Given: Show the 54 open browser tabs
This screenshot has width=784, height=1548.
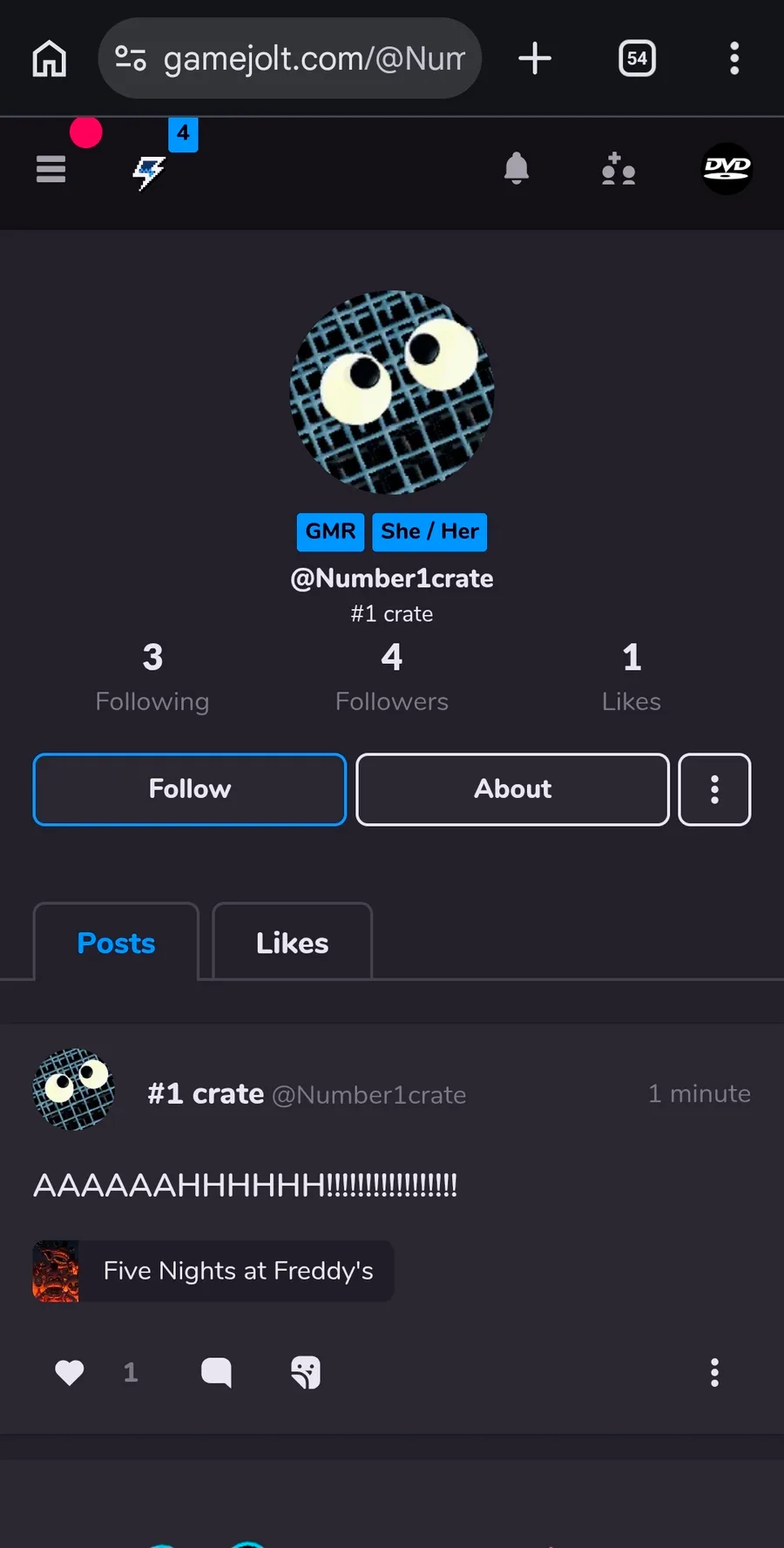Looking at the screenshot, I should coord(637,58).
